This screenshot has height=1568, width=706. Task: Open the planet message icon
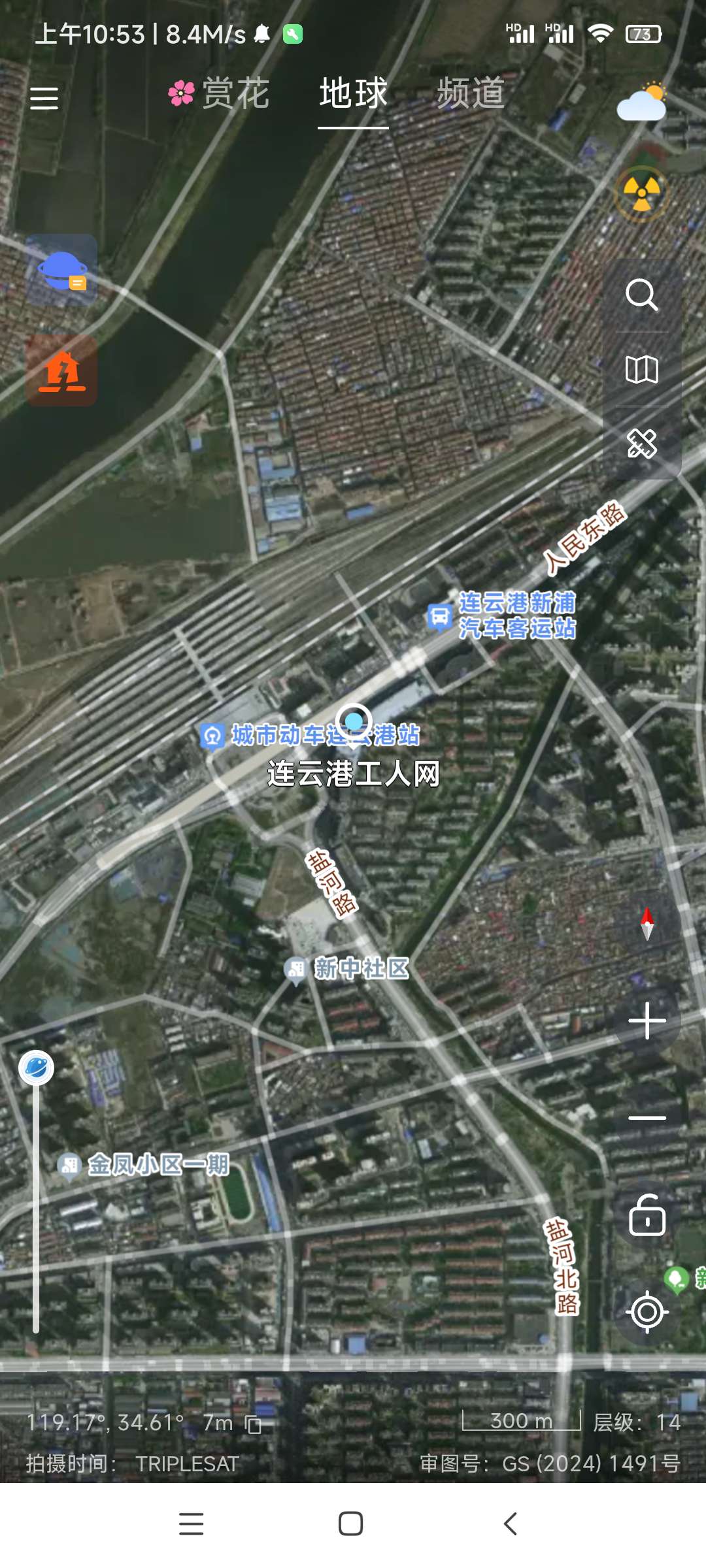coord(61,270)
